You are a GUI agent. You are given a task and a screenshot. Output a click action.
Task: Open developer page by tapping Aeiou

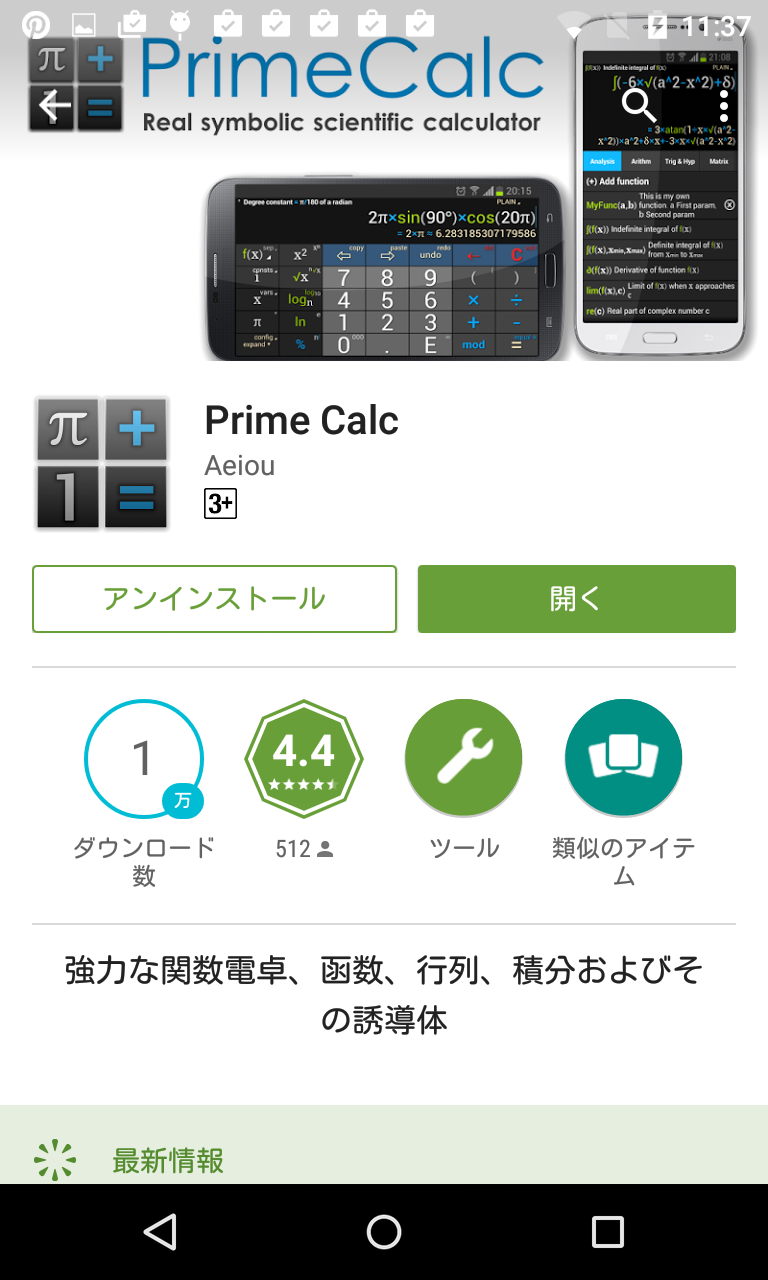(x=240, y=465)
